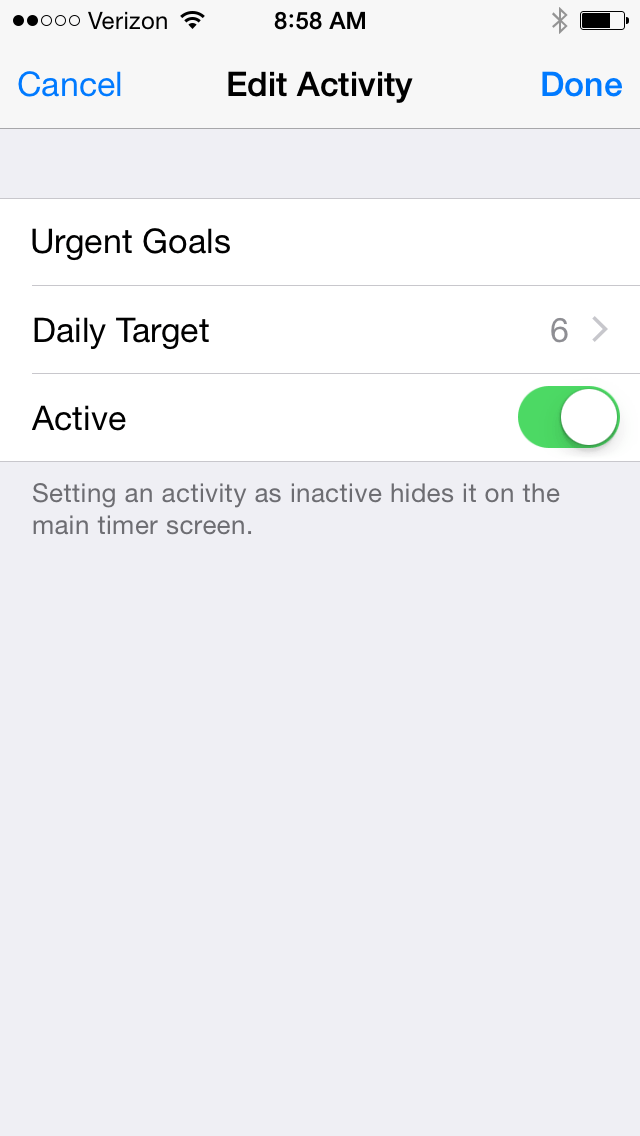Viewport: 640px width, 1136px height.
Task: Cancel editing the activity
Action: 70,85
